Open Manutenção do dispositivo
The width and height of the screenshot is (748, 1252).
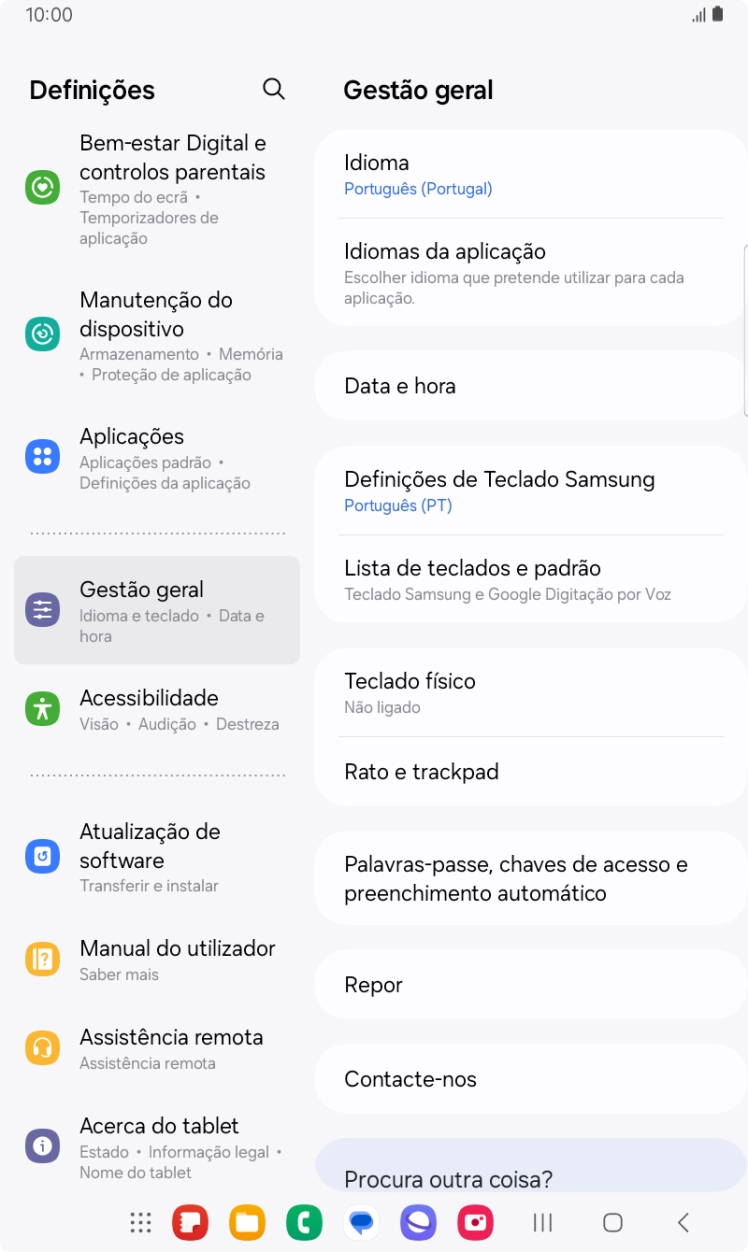click(157, 336)
